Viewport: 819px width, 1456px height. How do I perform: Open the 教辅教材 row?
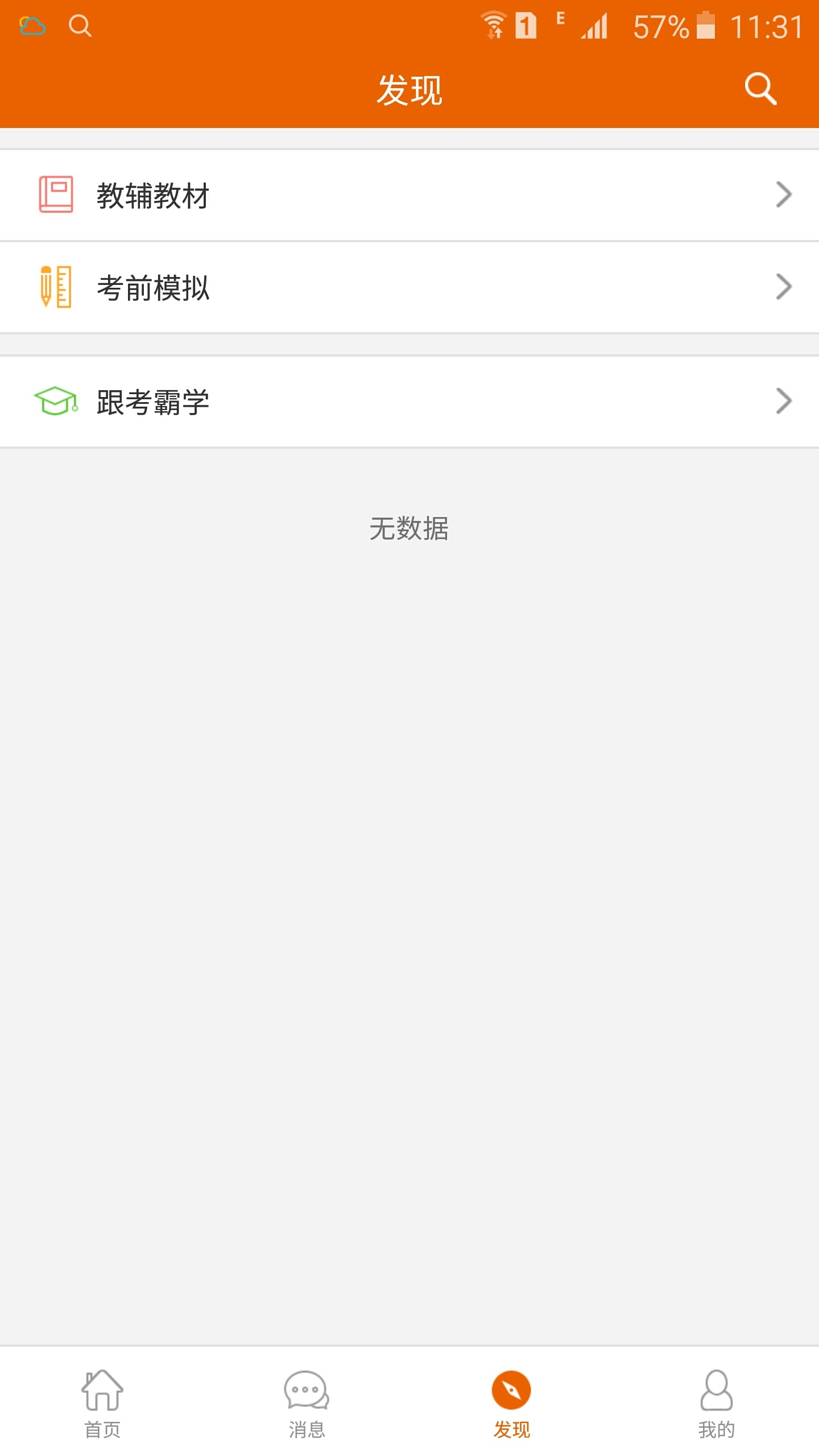click(x=409, y=195)
